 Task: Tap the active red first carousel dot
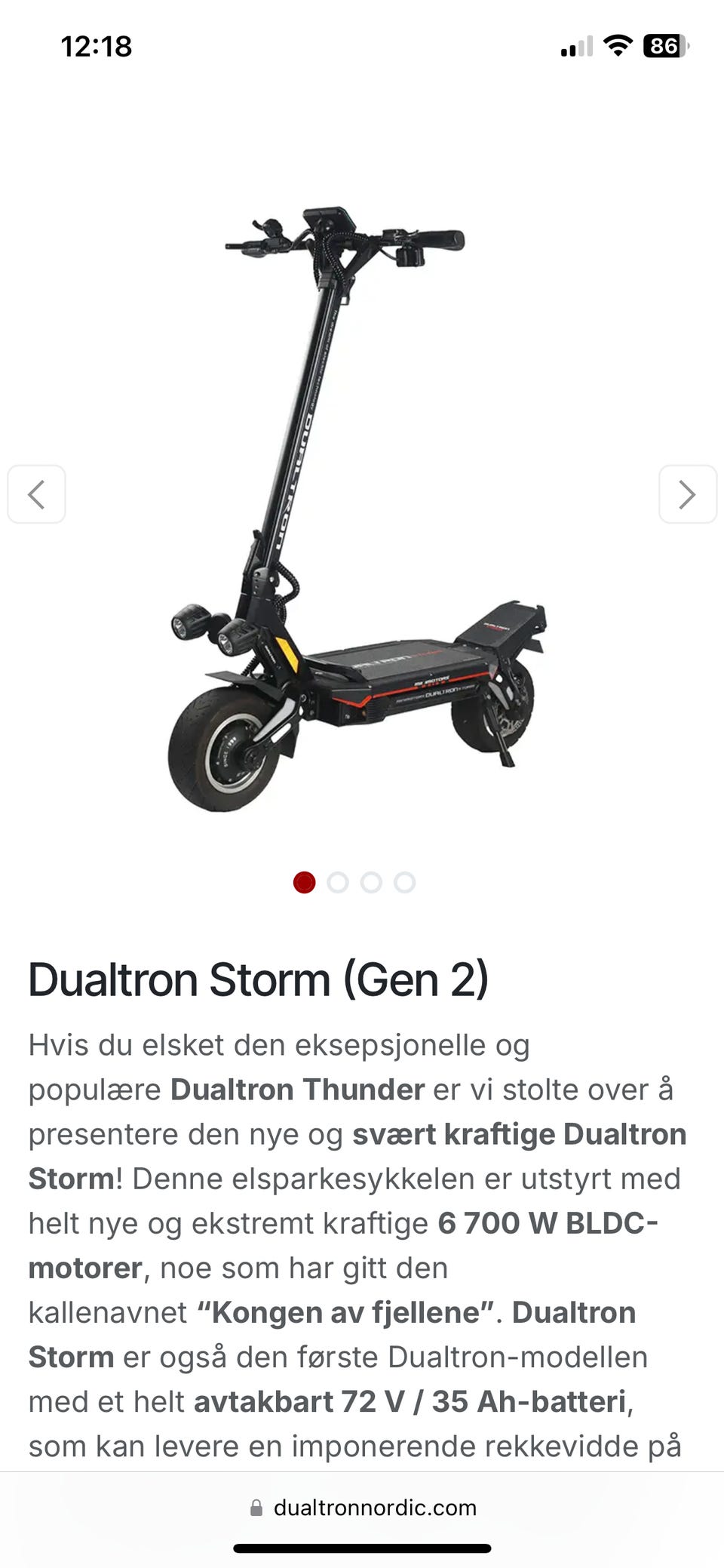(304, 883)
